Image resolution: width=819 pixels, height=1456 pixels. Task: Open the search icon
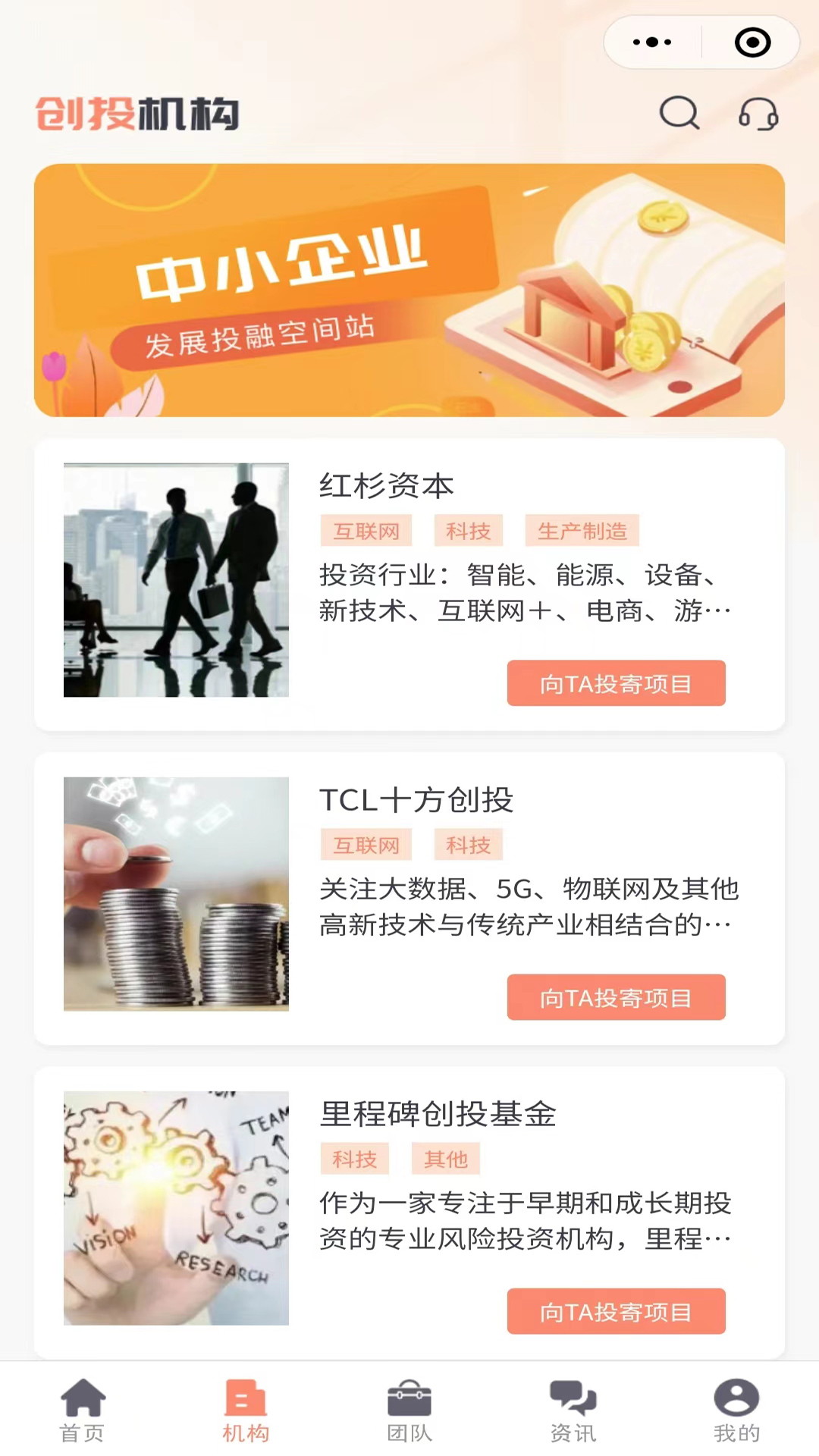(x=679, y=114)
